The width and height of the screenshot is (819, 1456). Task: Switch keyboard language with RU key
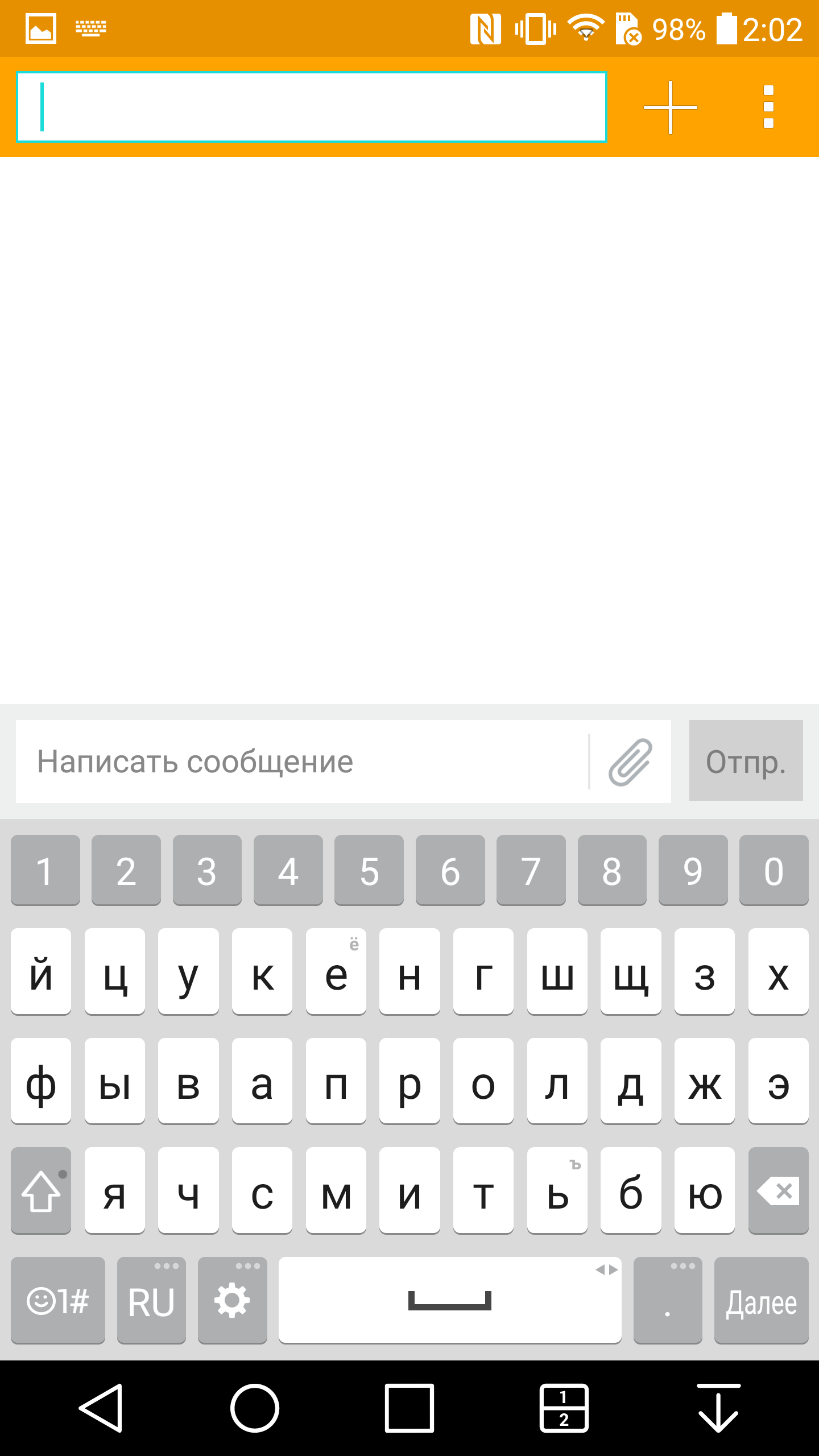pyautogui.click(x=151, y=1301)
